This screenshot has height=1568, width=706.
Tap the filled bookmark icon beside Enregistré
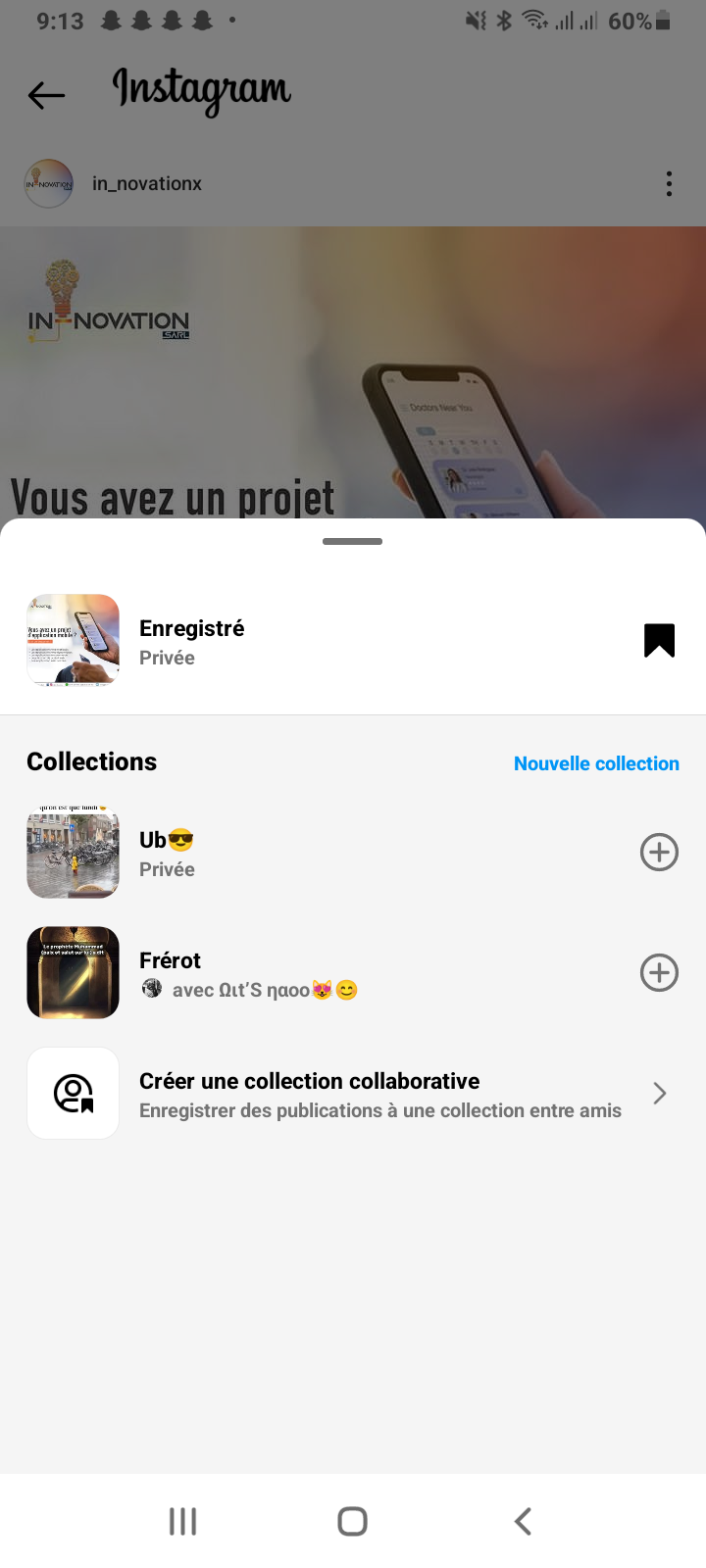point(659,640)
